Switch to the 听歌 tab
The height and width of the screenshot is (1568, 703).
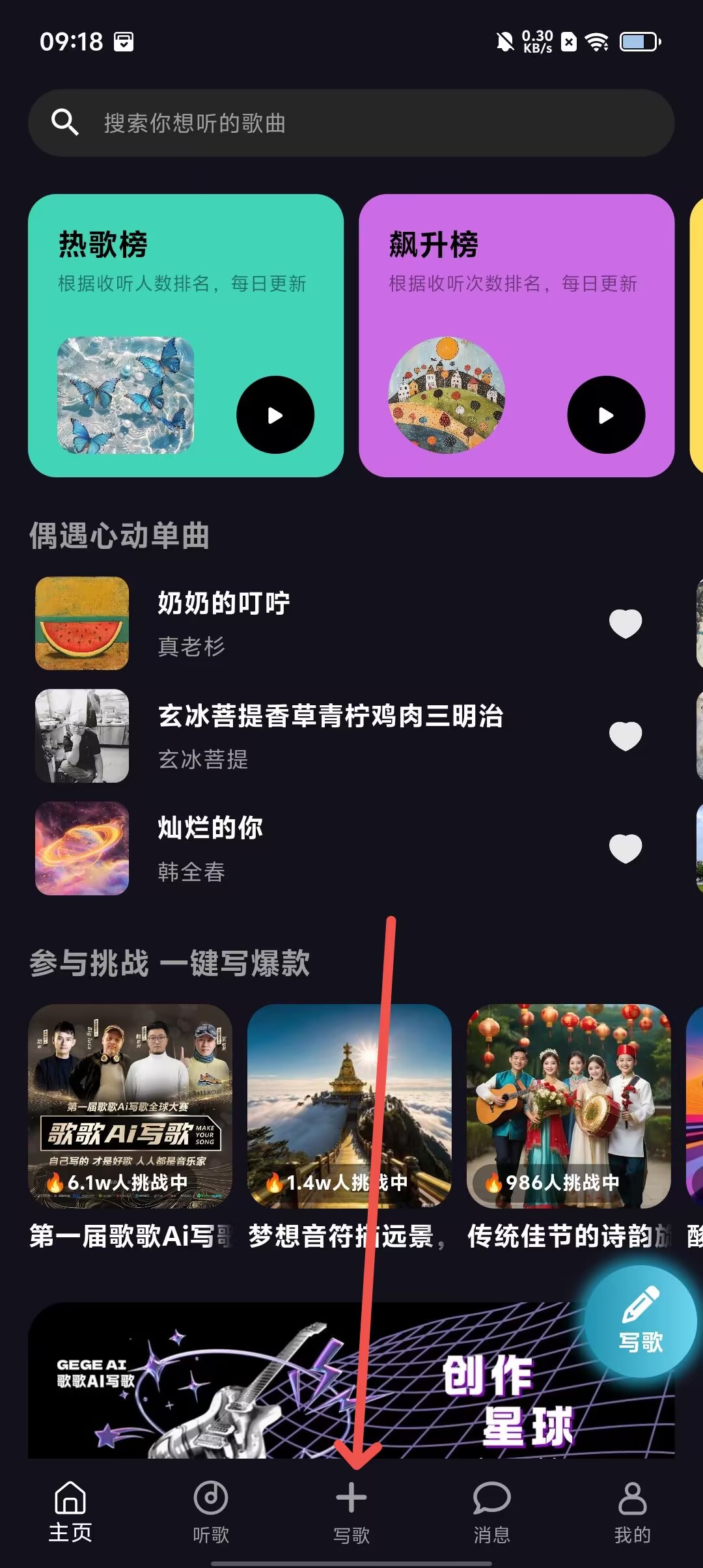point(211,1512)
